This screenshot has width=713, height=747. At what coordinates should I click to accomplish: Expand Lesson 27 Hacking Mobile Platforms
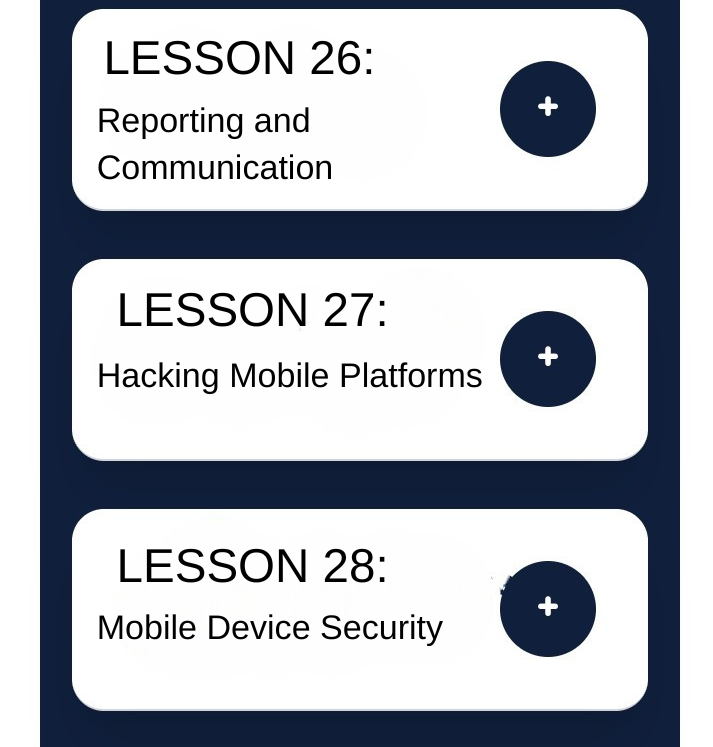548,359
